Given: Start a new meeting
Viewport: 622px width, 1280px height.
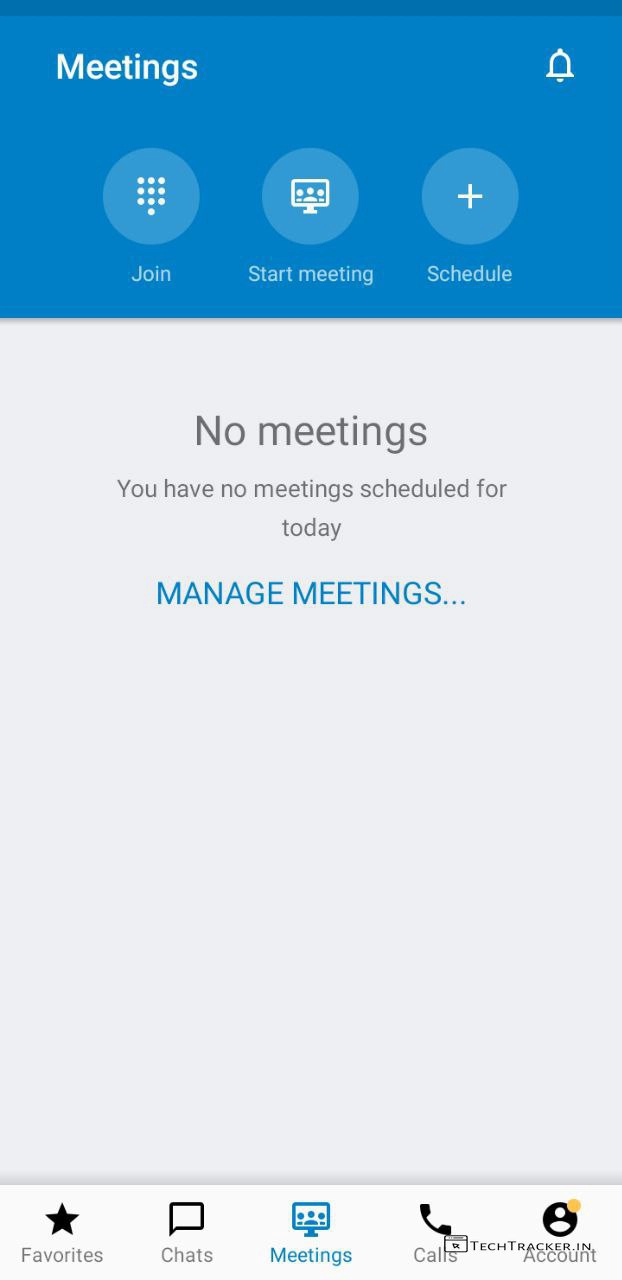Looking at the screenshot, I should tap(310, 196).
